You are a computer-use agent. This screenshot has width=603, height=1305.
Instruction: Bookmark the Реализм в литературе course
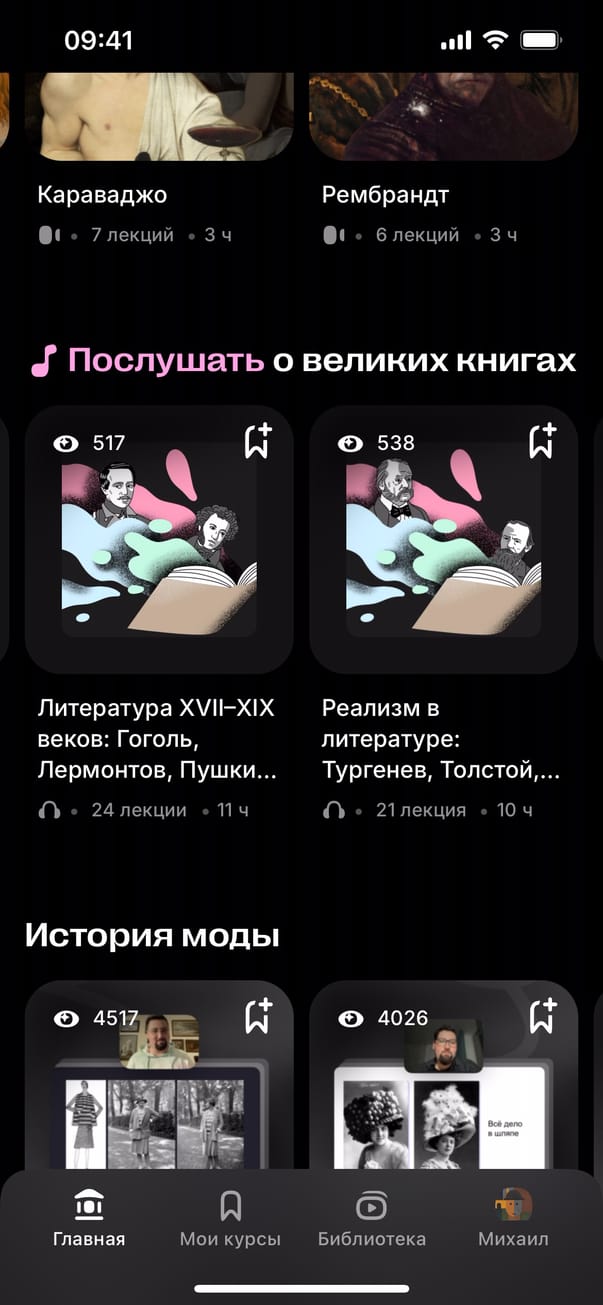click(542, 441)
